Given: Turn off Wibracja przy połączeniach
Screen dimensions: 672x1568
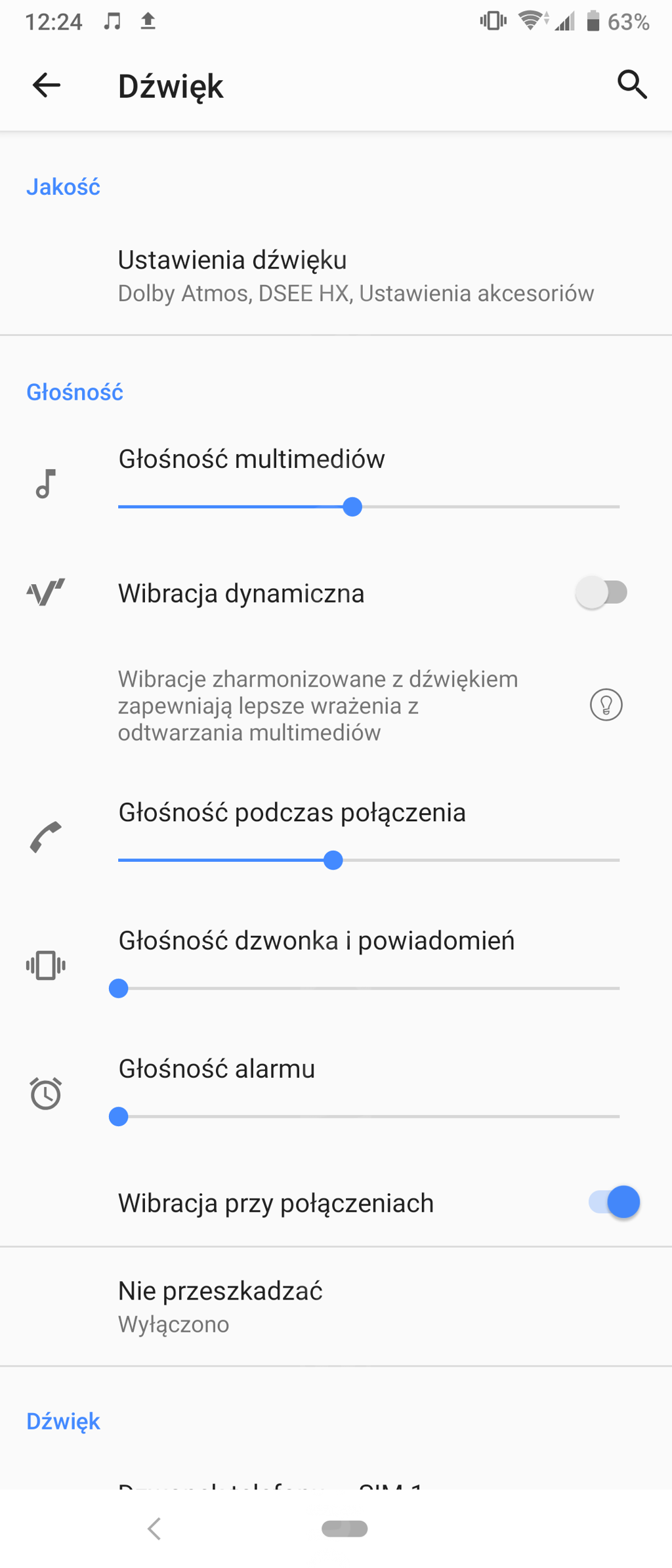Looking at the screenshot, I should [614, 1202].
